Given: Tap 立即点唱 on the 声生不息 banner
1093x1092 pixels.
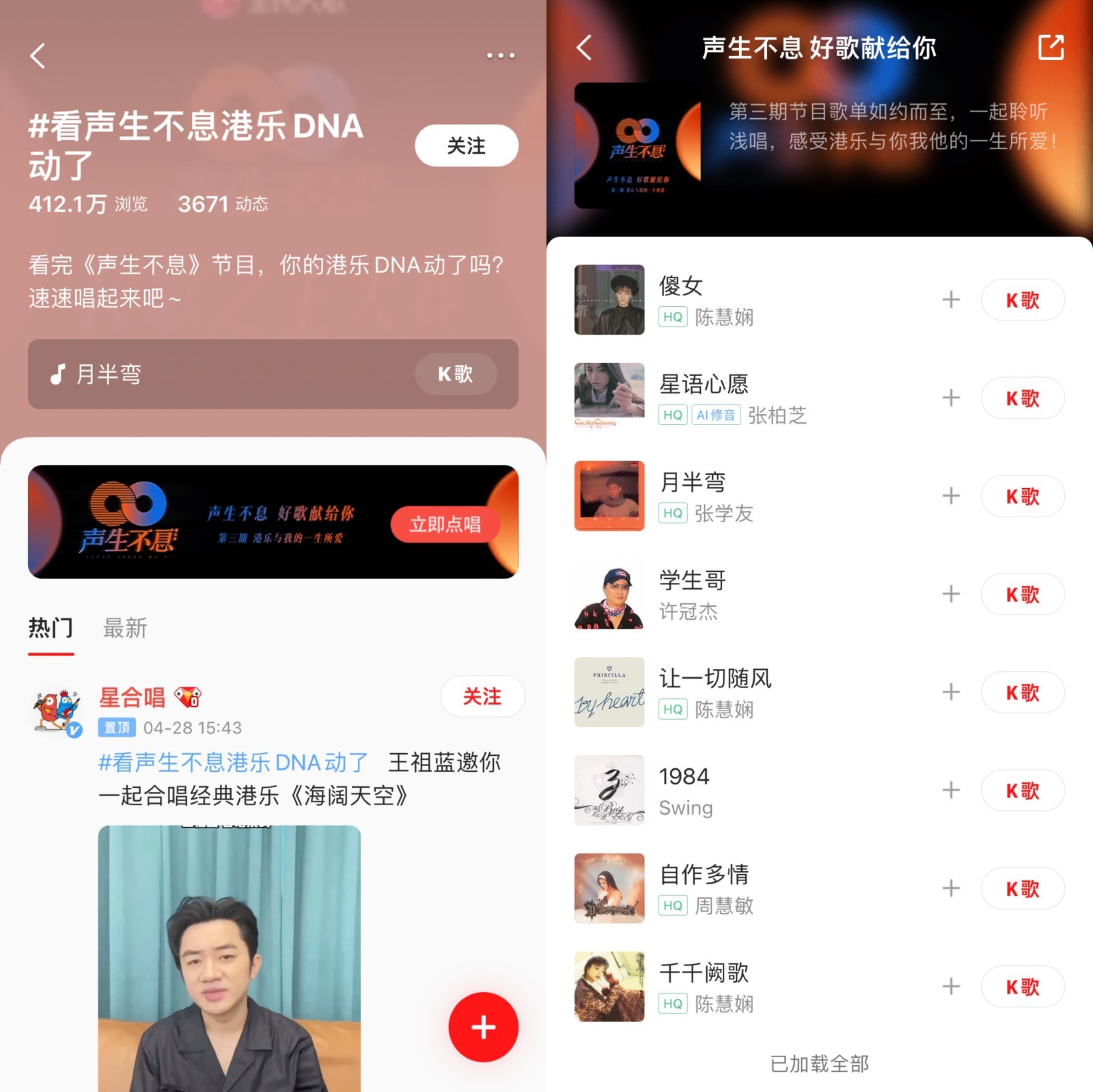Looking at the screenshot, I should point(445,524).
